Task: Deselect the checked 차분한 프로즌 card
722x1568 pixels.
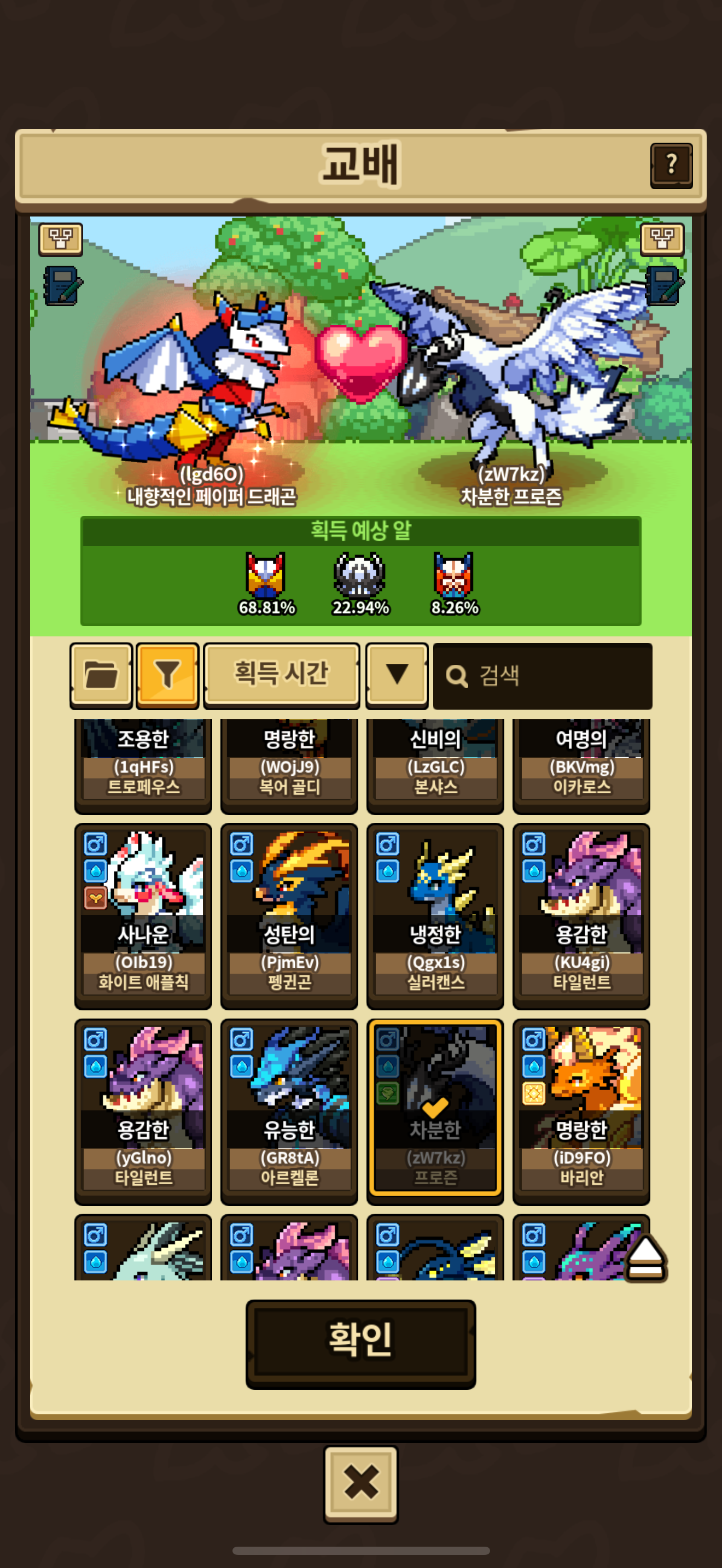Action: point(435,1110)
